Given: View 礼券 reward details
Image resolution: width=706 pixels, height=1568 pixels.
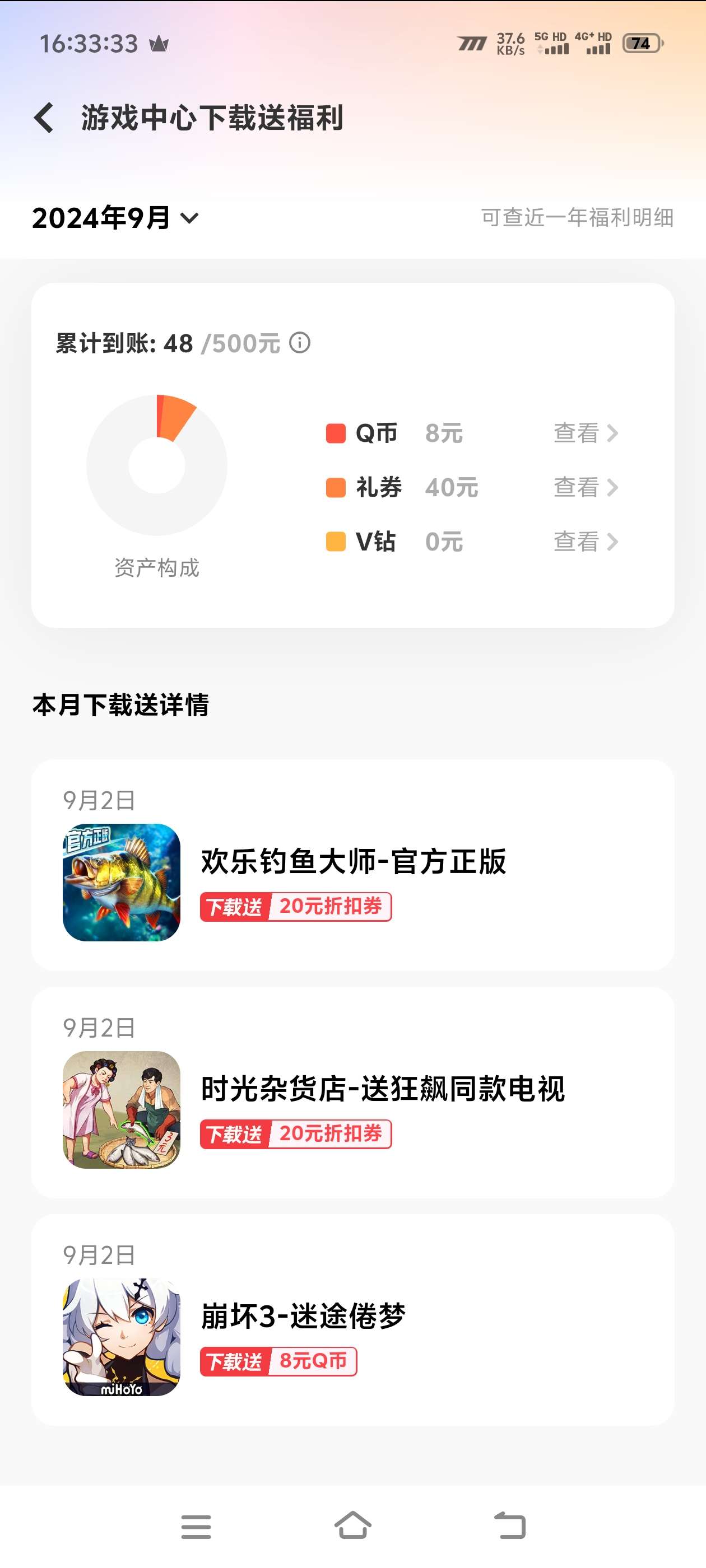Looking at the screenshot, I should pyautogui.click(x=585, y=488).
